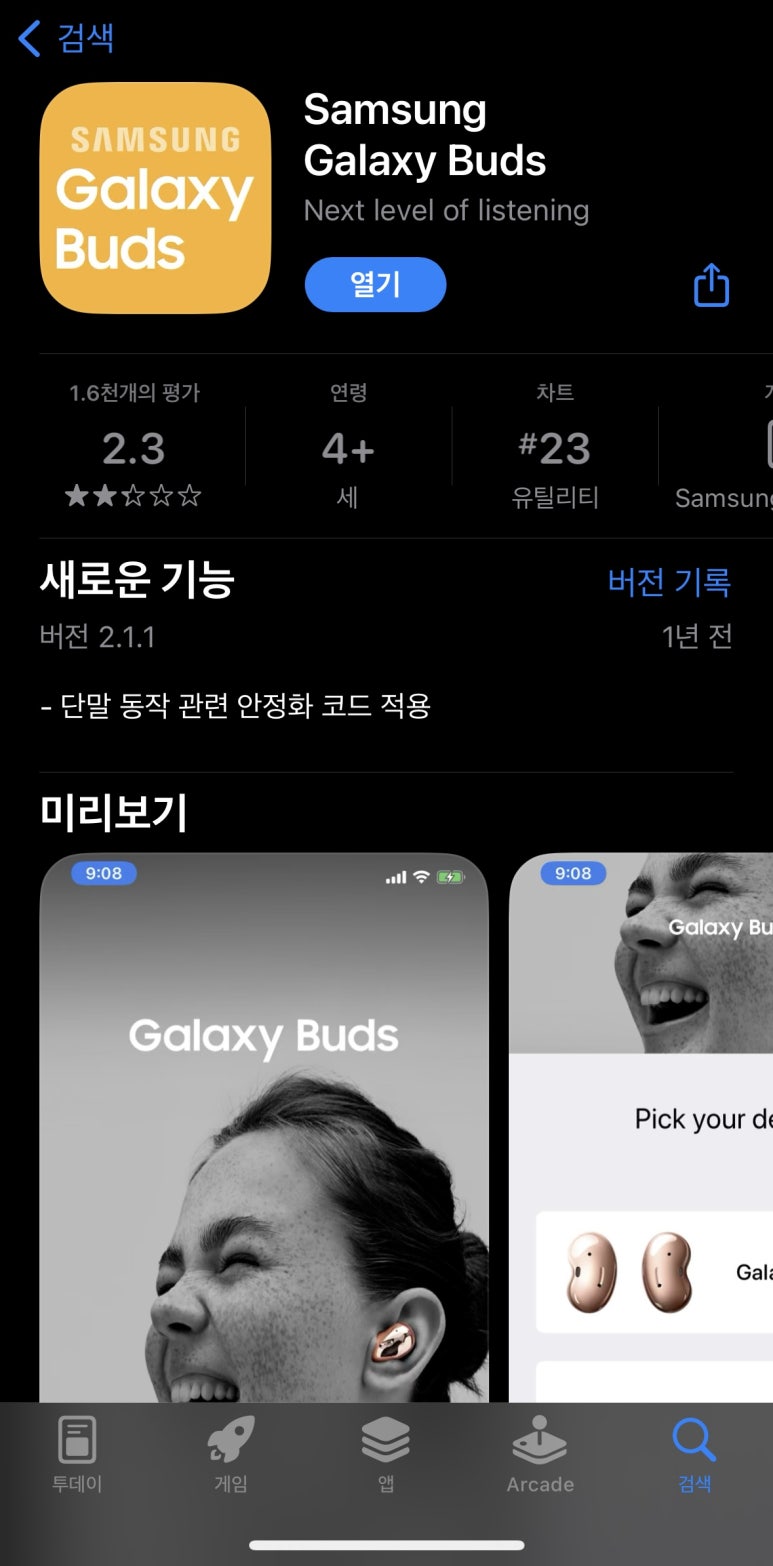Switch to the 앱 tab
The width and height of the screenshot is (773, 1566).
[x=386, y=1455]
